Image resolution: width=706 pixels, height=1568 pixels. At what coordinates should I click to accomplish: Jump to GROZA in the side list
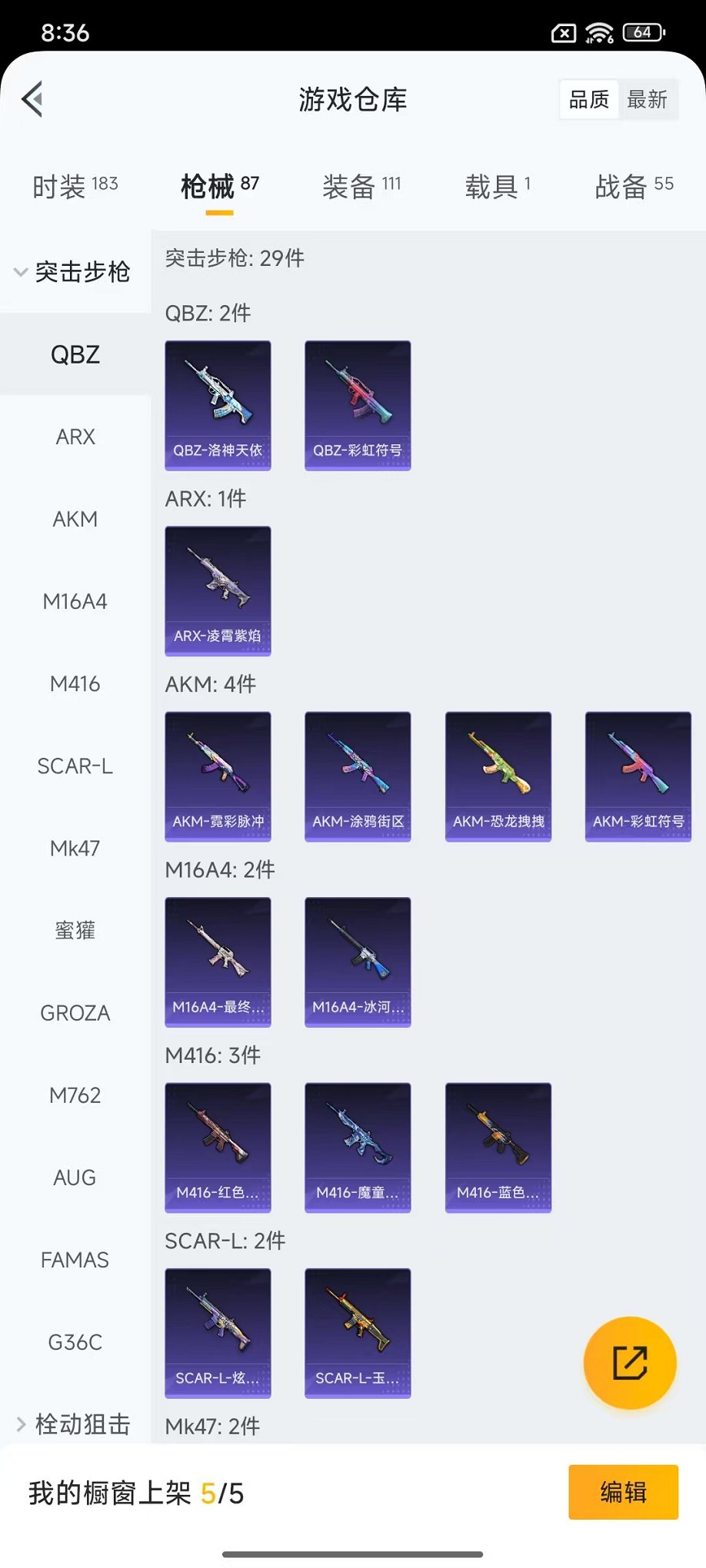75,1013
